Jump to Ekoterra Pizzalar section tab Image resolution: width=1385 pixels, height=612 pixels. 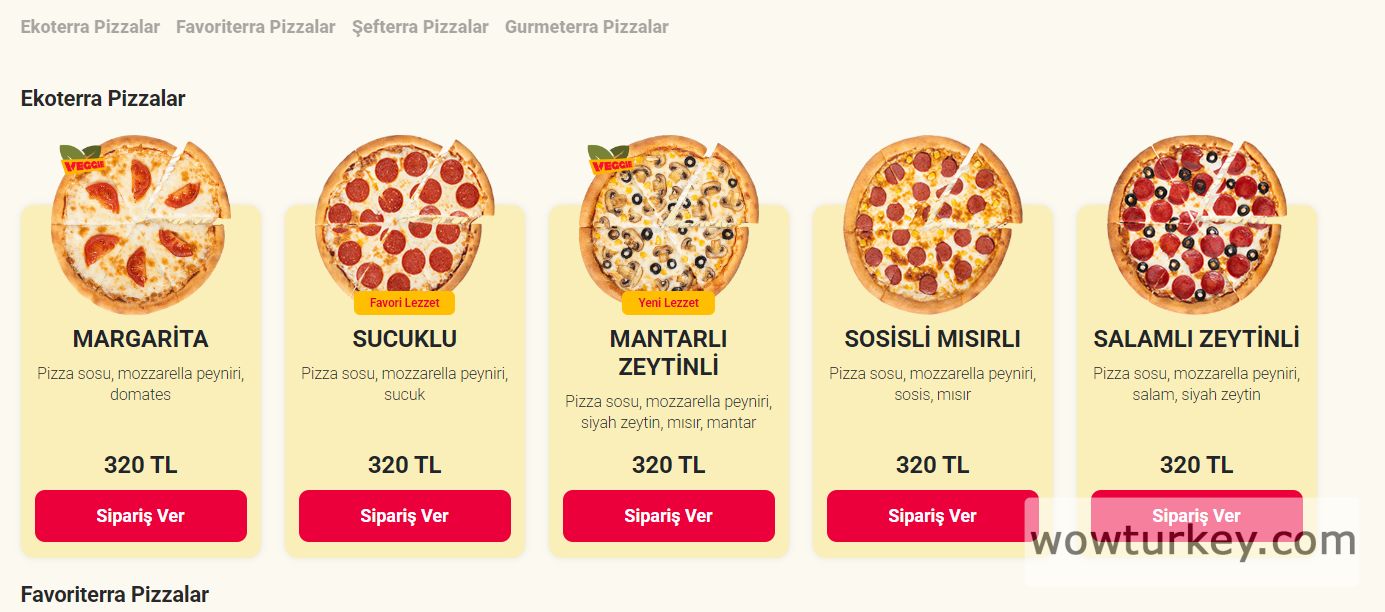click(x=90, y=27)
